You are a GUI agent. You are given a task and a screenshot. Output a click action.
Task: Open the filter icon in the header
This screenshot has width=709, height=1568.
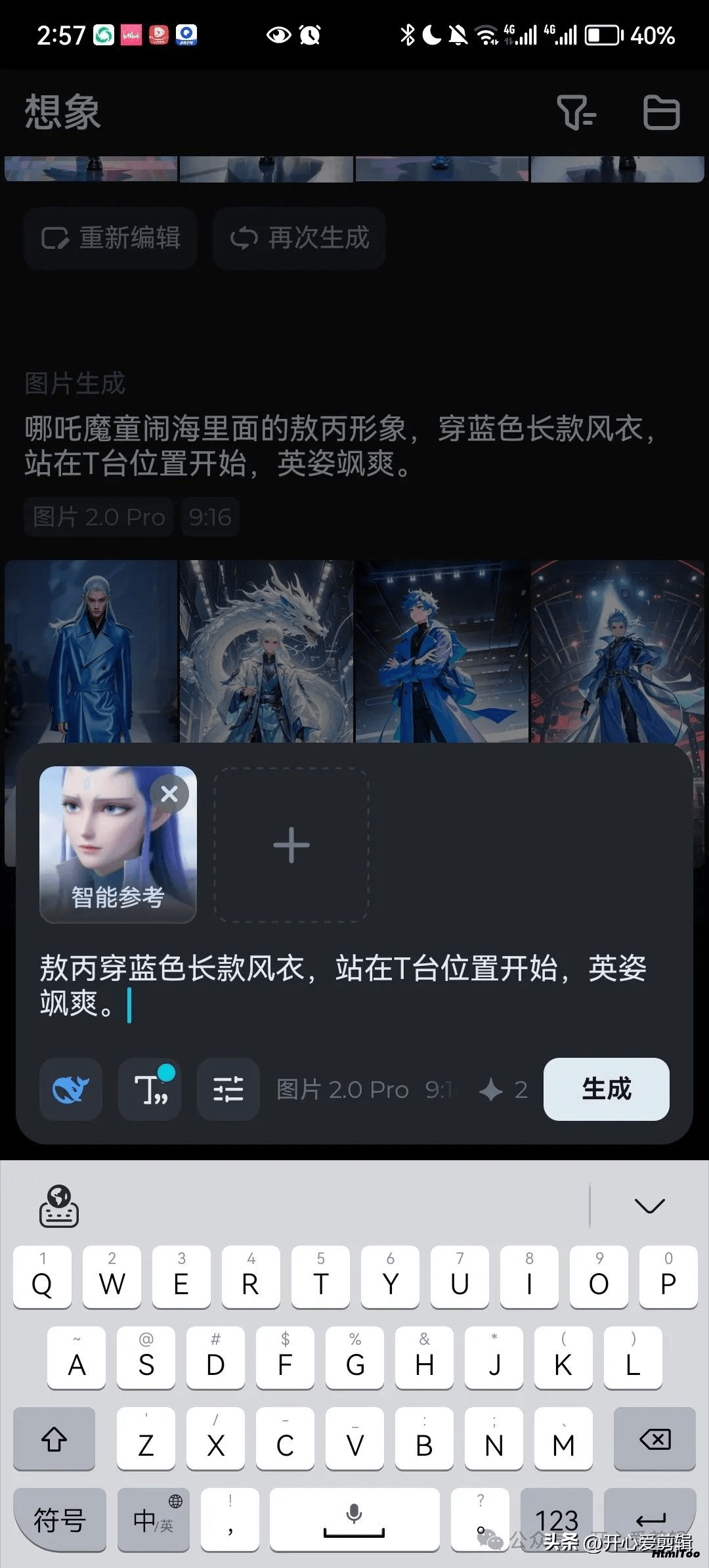(576, 112)
